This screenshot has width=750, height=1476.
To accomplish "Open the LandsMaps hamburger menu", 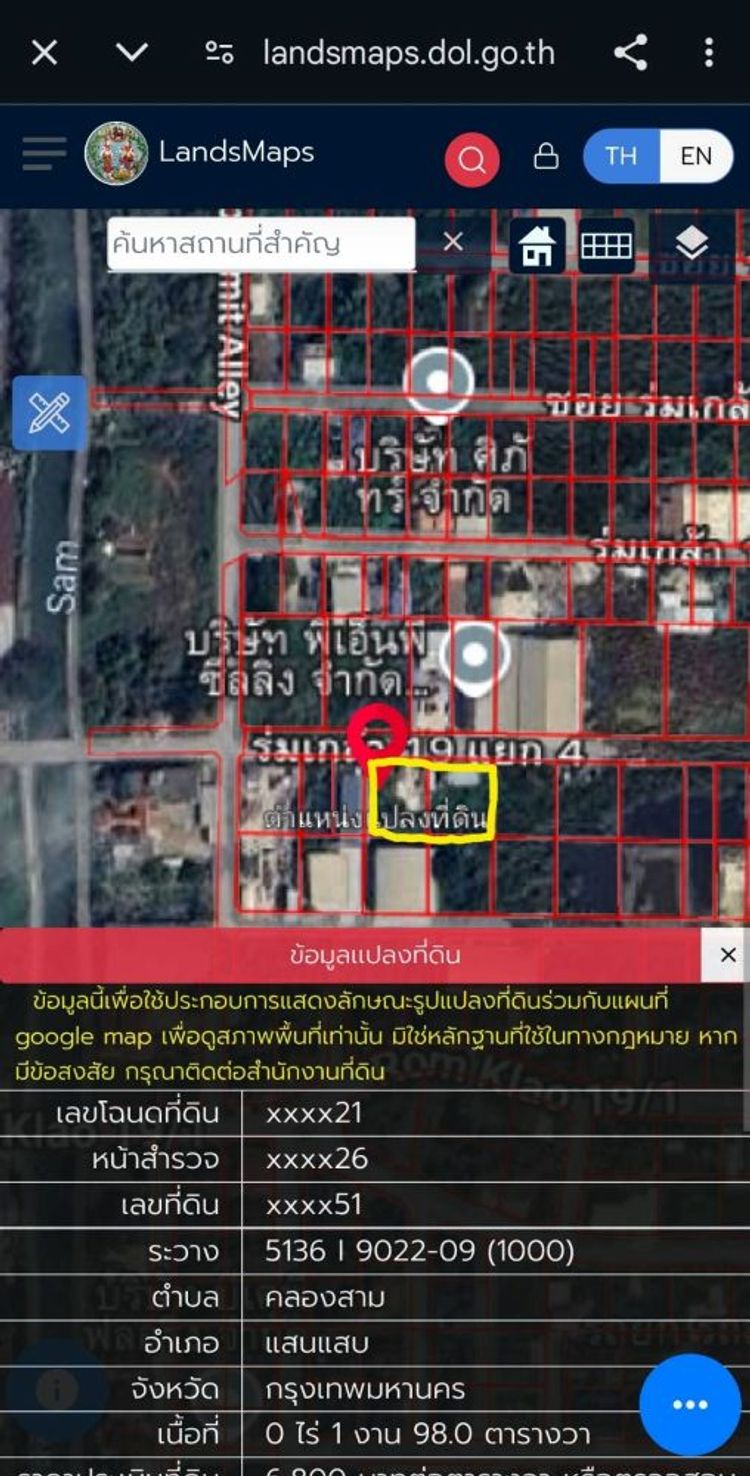I will [44, 153].
